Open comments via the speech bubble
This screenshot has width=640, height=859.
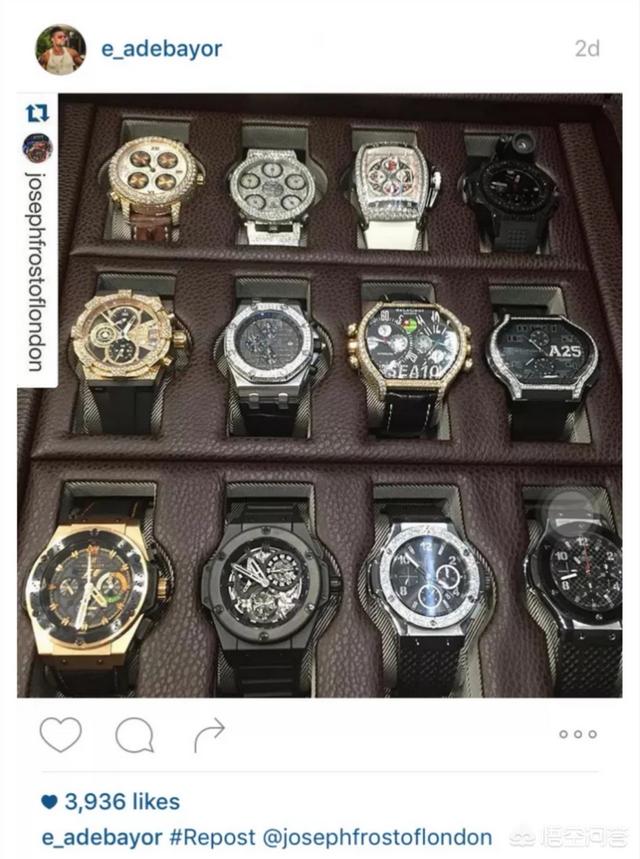tap(134, 736)
